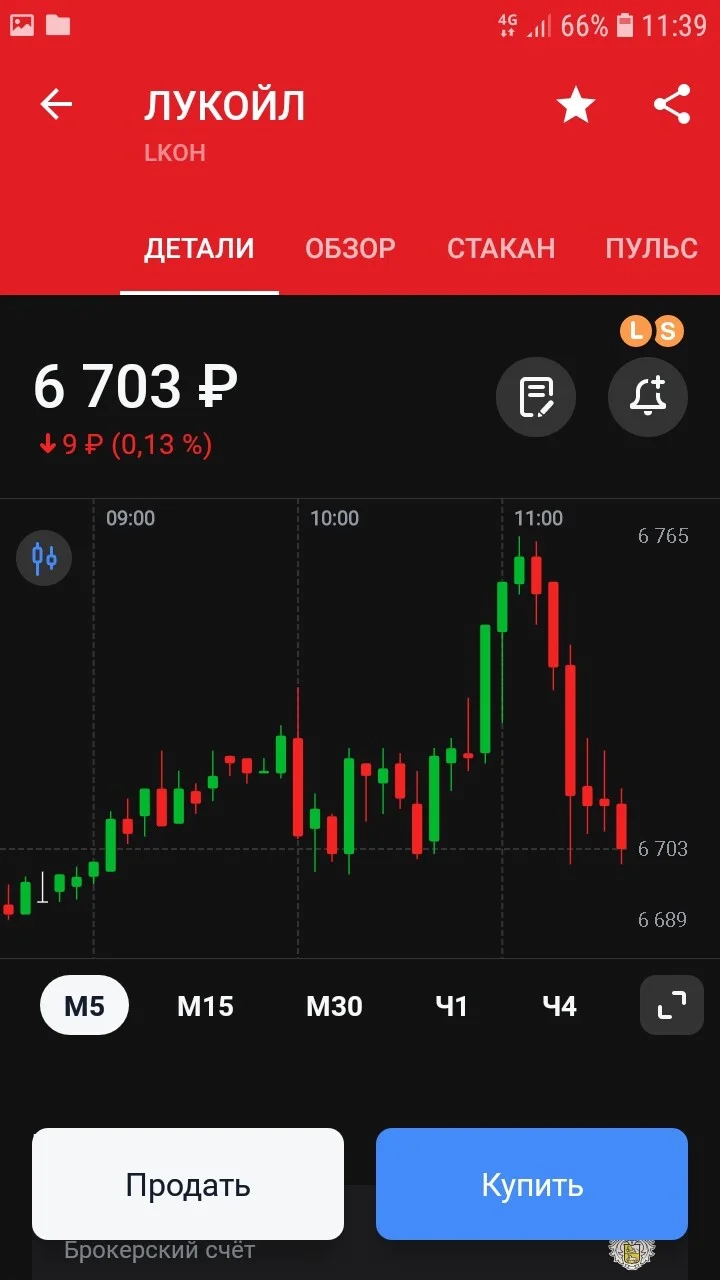The width and height of the screenshot is (720, 1280).
Task: Switch to the ДЕТАЛИ tab
Action: point(199,248)
